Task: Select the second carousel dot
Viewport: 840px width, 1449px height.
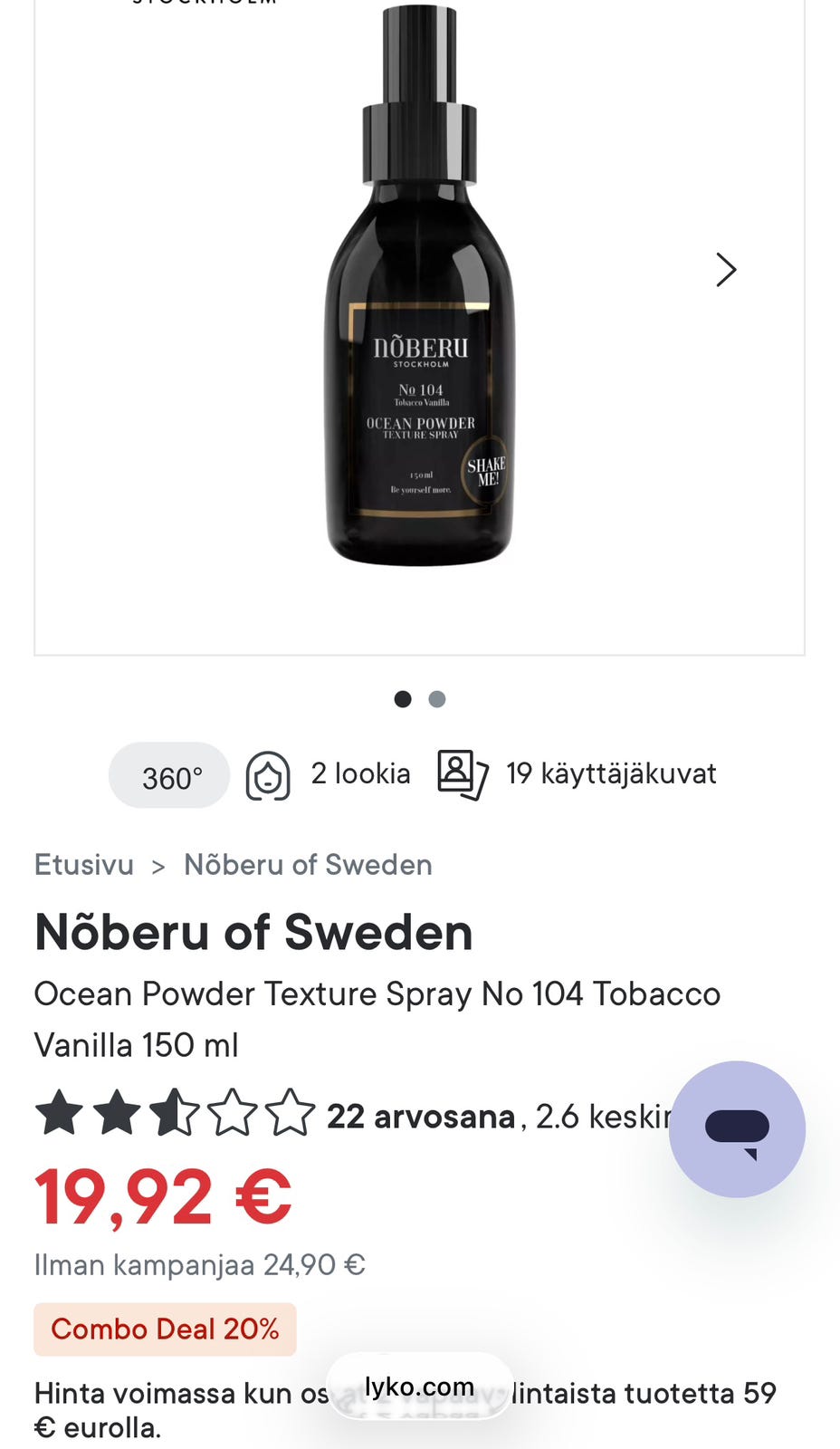Action: 436,699
